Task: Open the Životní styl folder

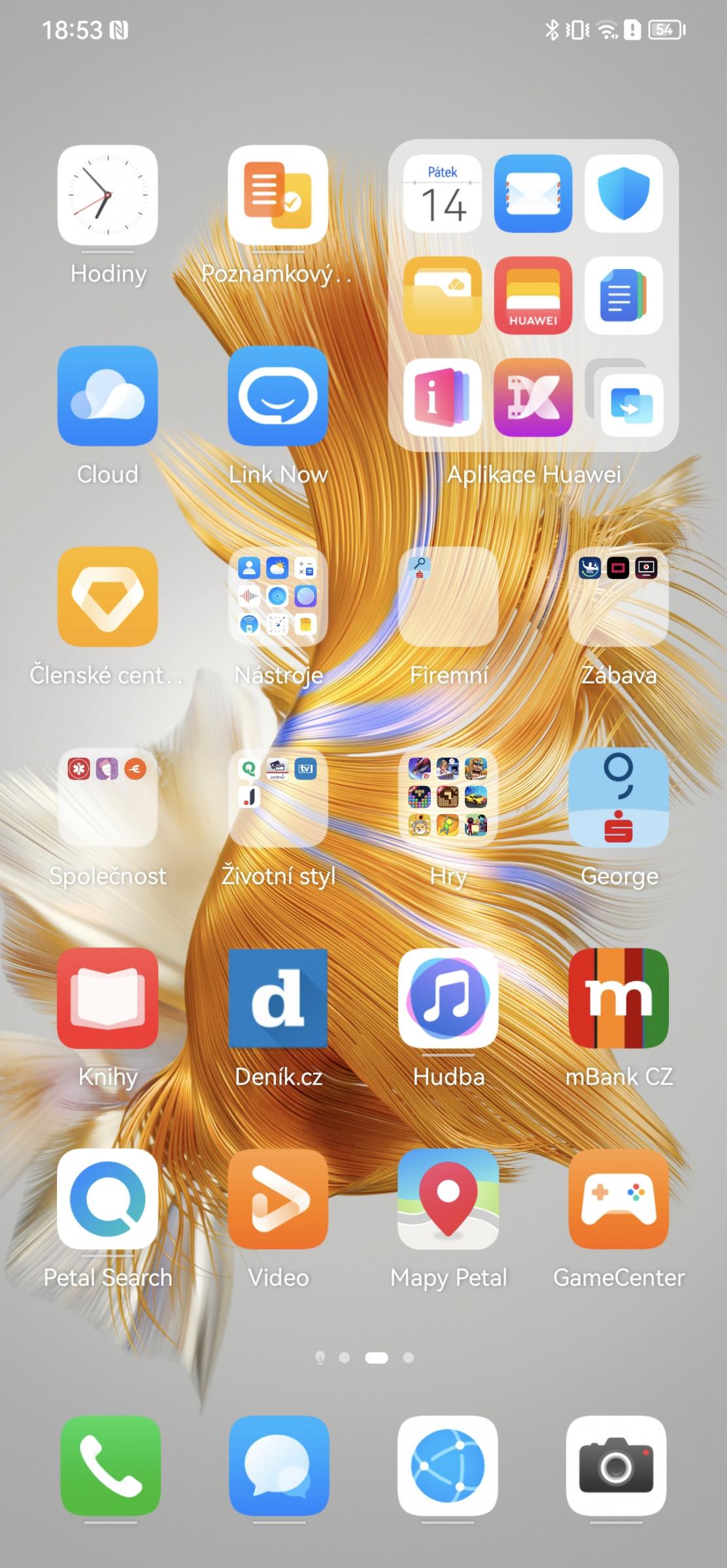Action: tap(278, 798)
